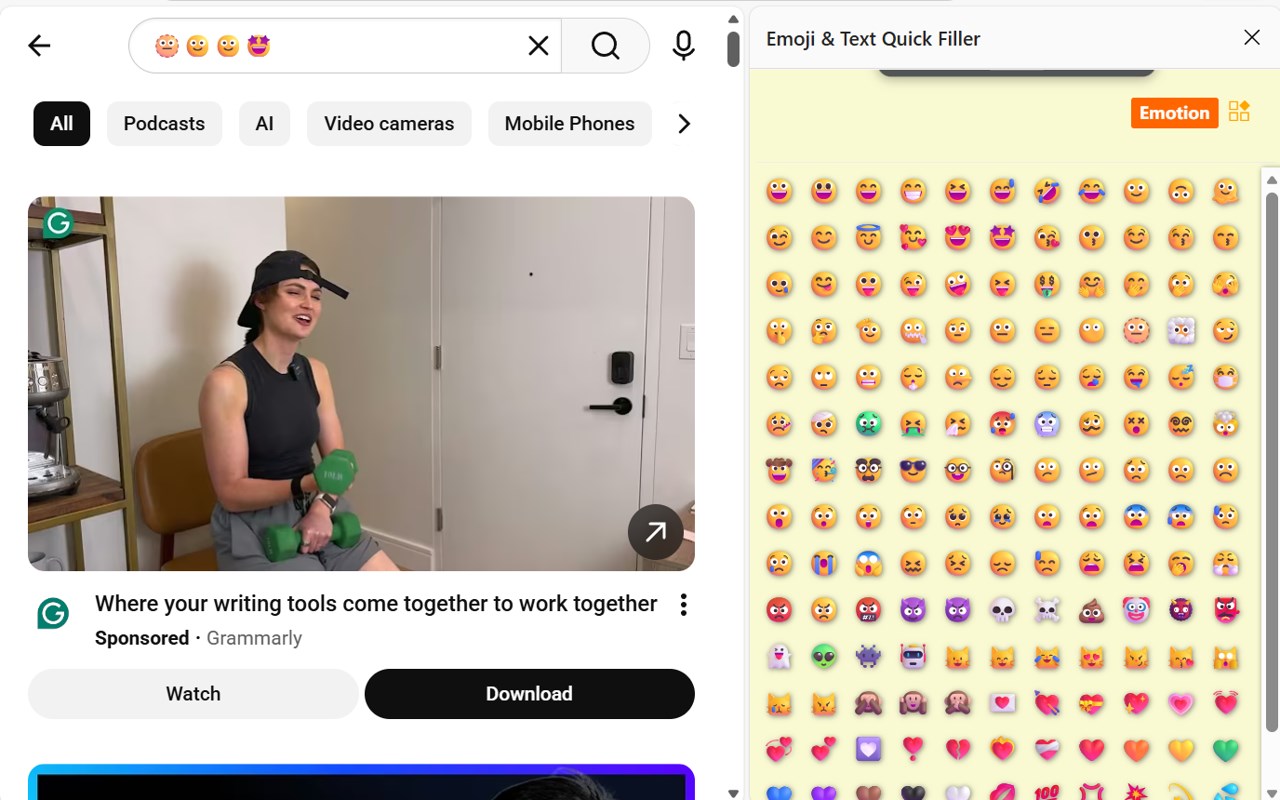Tap the Download button
The image size is (1280, 800).
click(529, 693)
